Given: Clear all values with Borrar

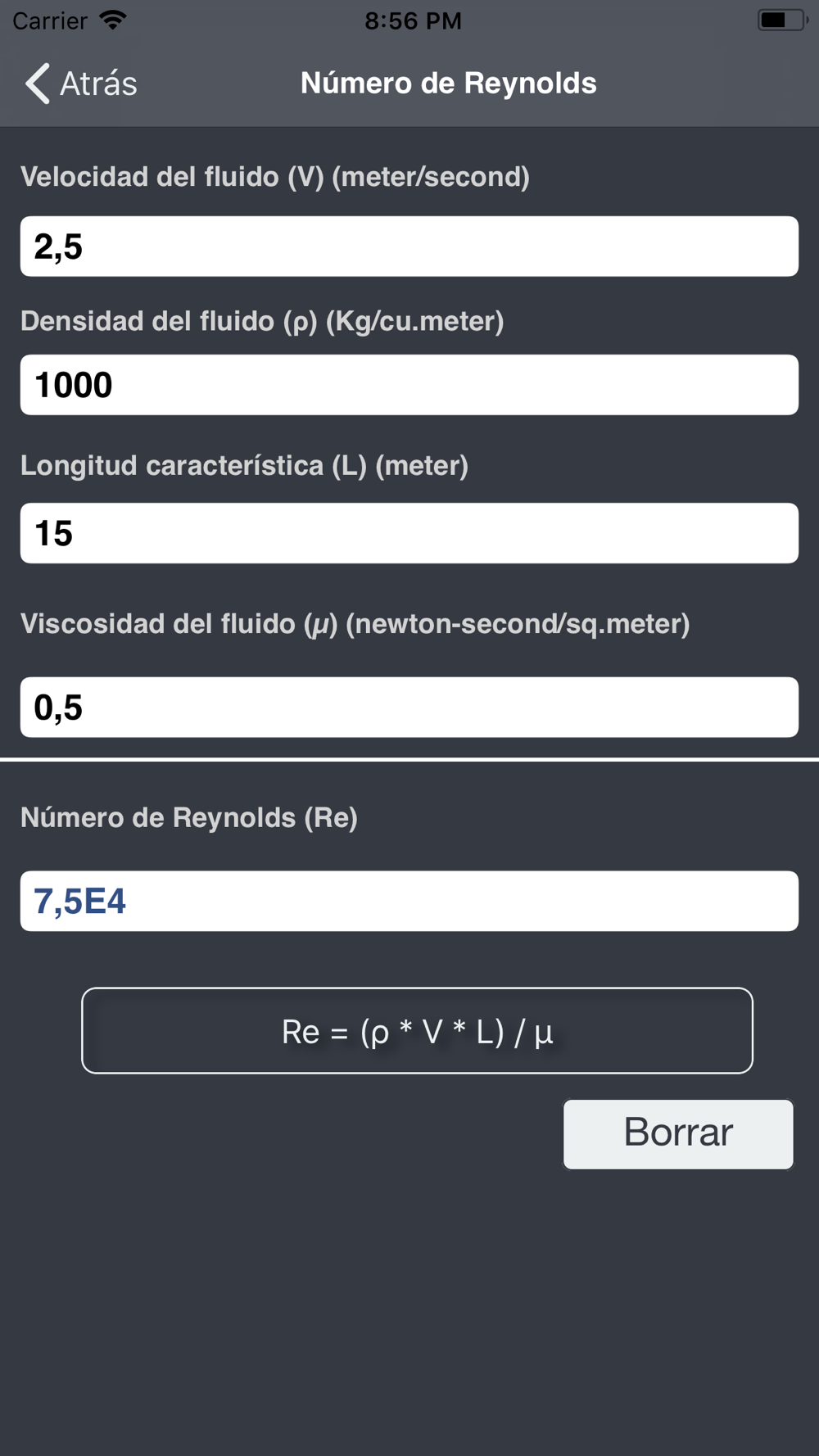Looking at the screenshot, I should [678, 1134].
